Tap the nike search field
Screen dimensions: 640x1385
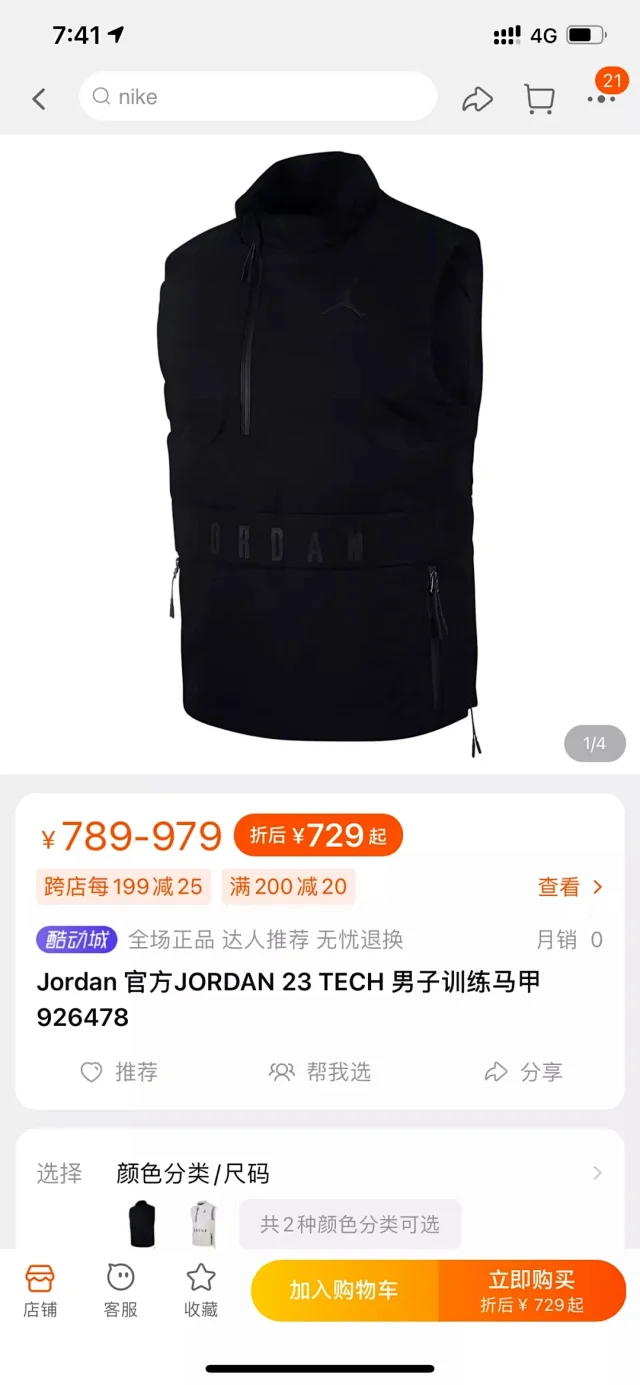pos(258,97)
